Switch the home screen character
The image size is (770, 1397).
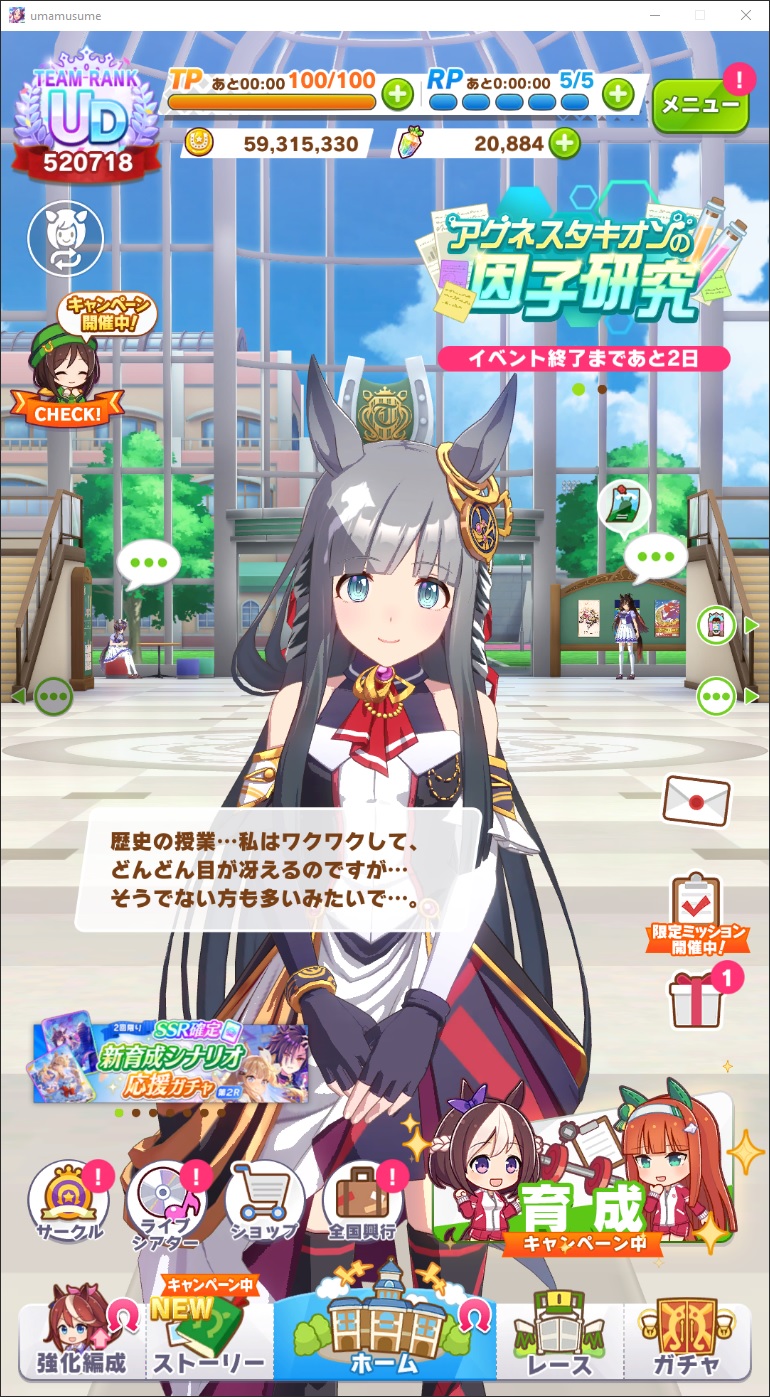coord(66,239)
